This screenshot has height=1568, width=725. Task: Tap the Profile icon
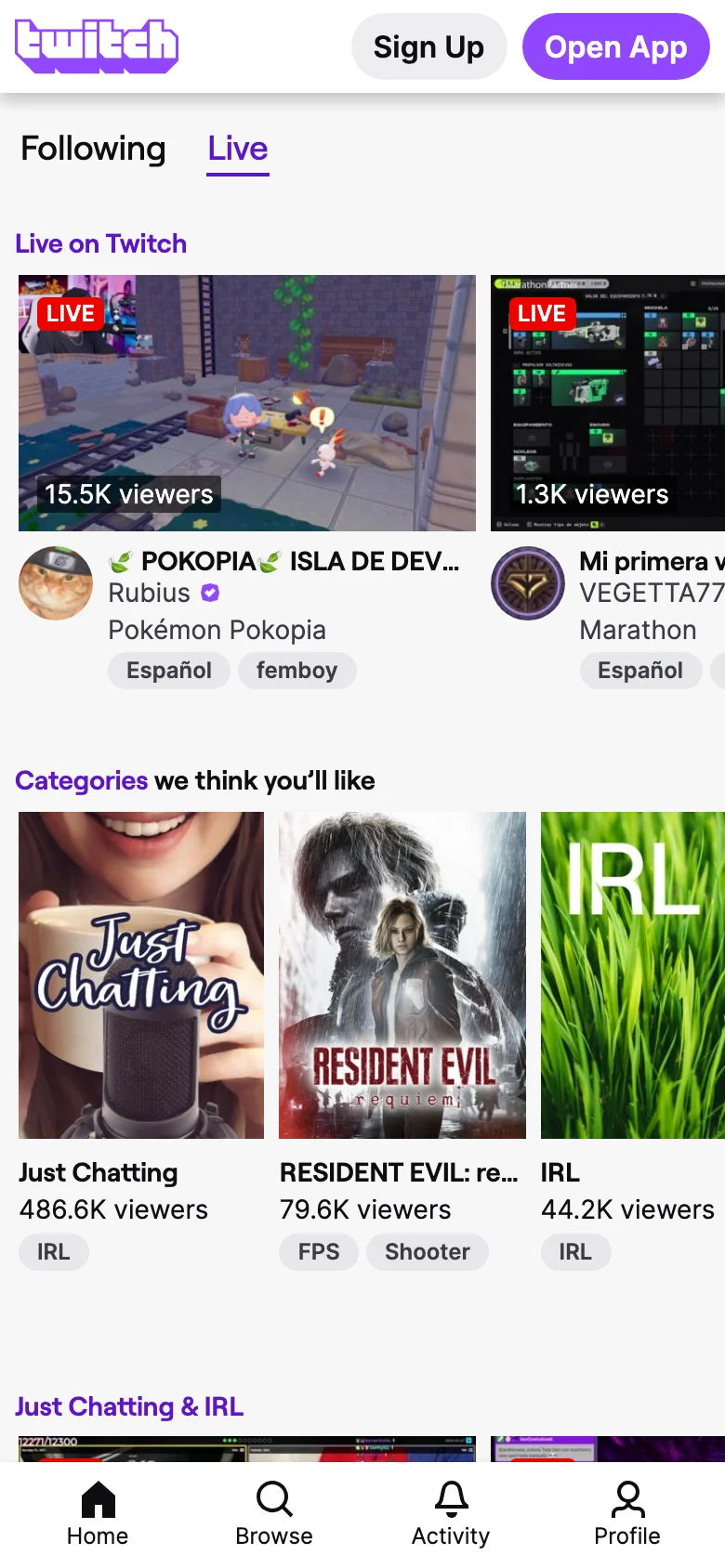pyautogui.click(x=626, y=1499)
